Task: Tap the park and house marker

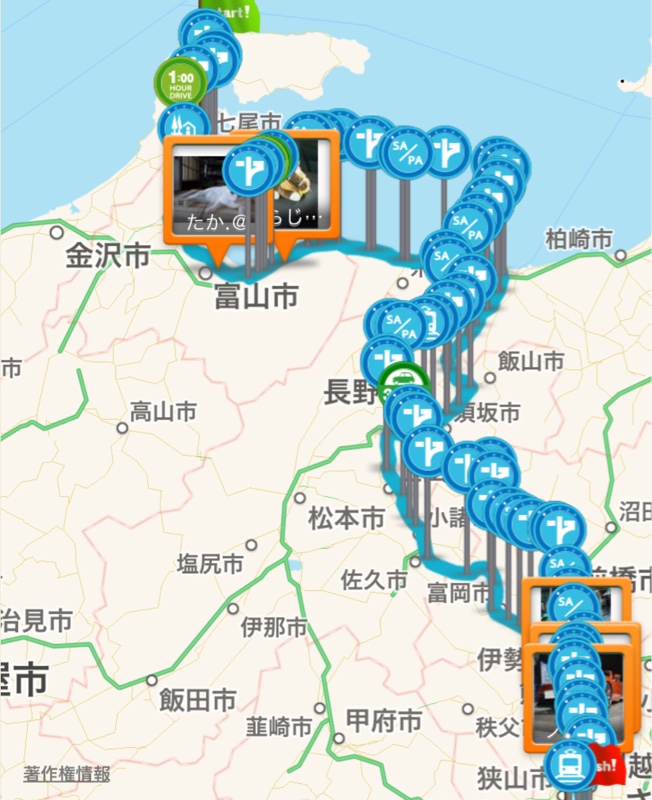Action: (181, 124)
